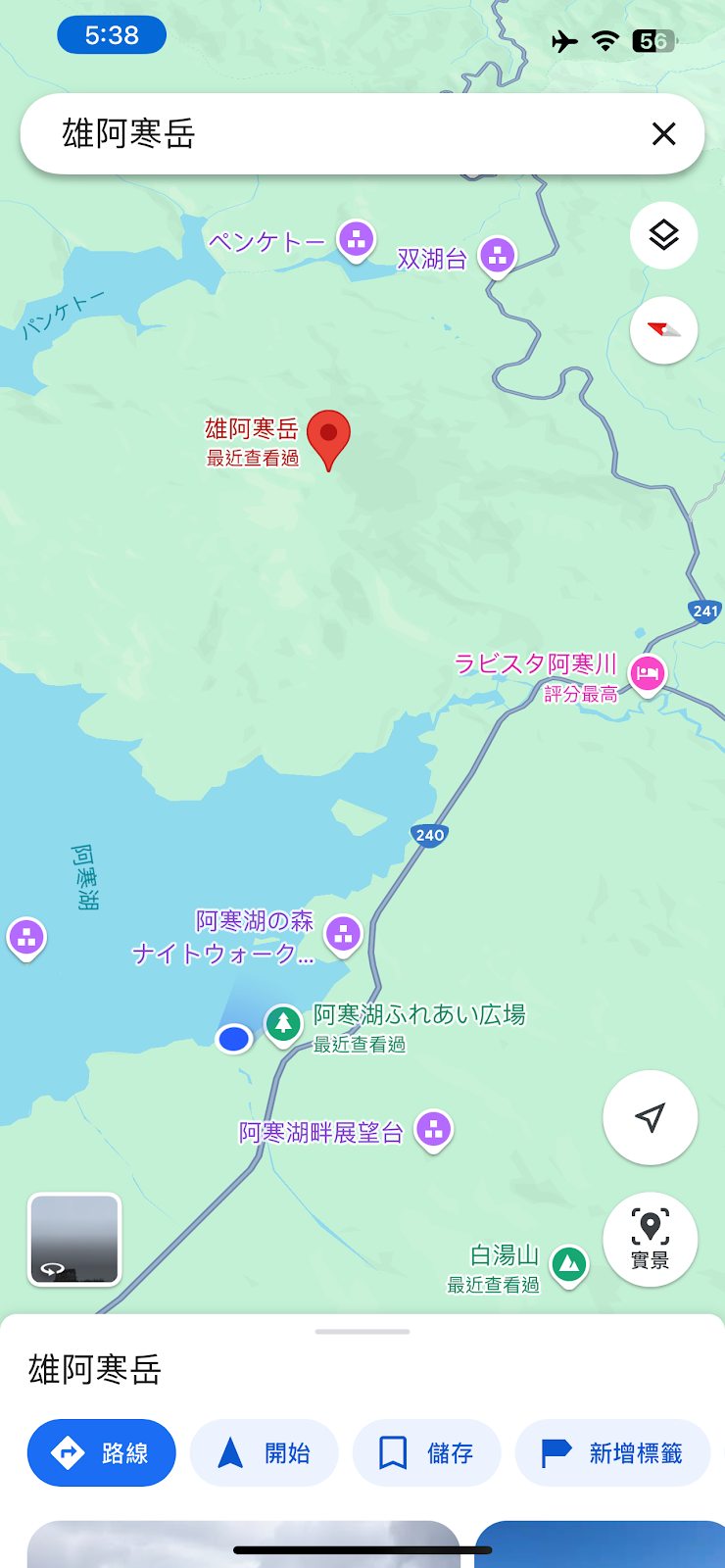Image resolution: width=725 pixels, height=1568 pixels.
Task: Tap the 阿寒湖の森 ナイトウォーク marker
Action: pyautogui.click(x=343, y=935)
